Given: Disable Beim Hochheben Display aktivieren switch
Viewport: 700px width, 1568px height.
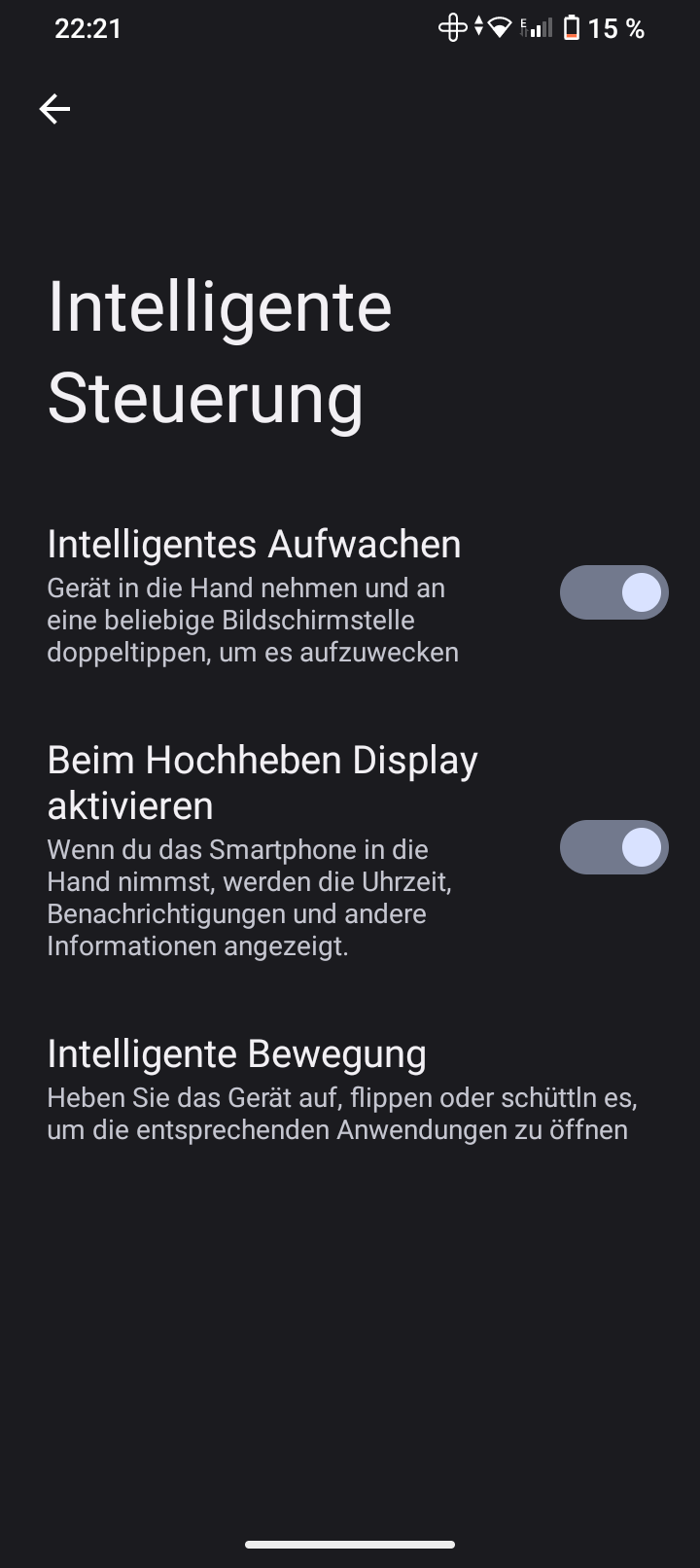Looking at the screenshot, I should point(613,847).
